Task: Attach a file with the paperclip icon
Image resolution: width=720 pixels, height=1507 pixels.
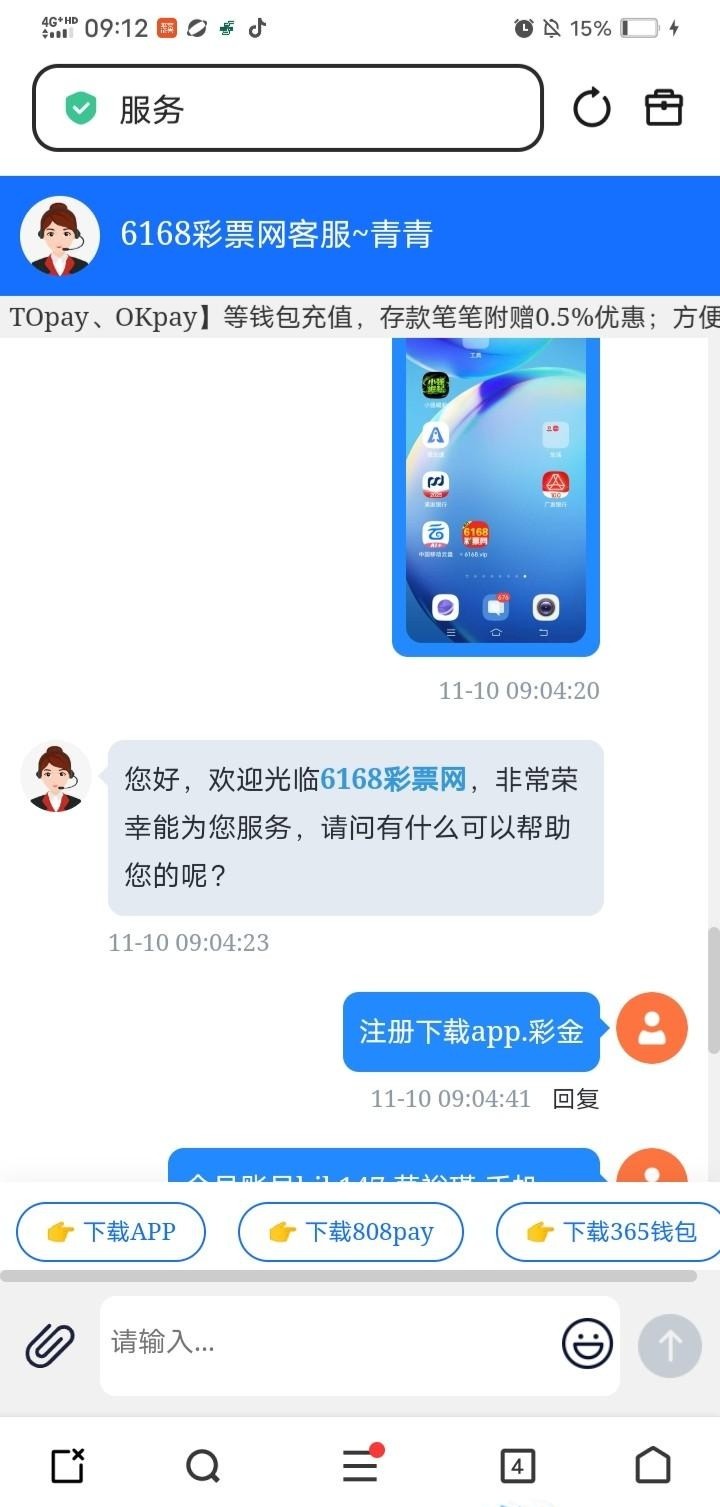Action: [x=50, y=1345]
